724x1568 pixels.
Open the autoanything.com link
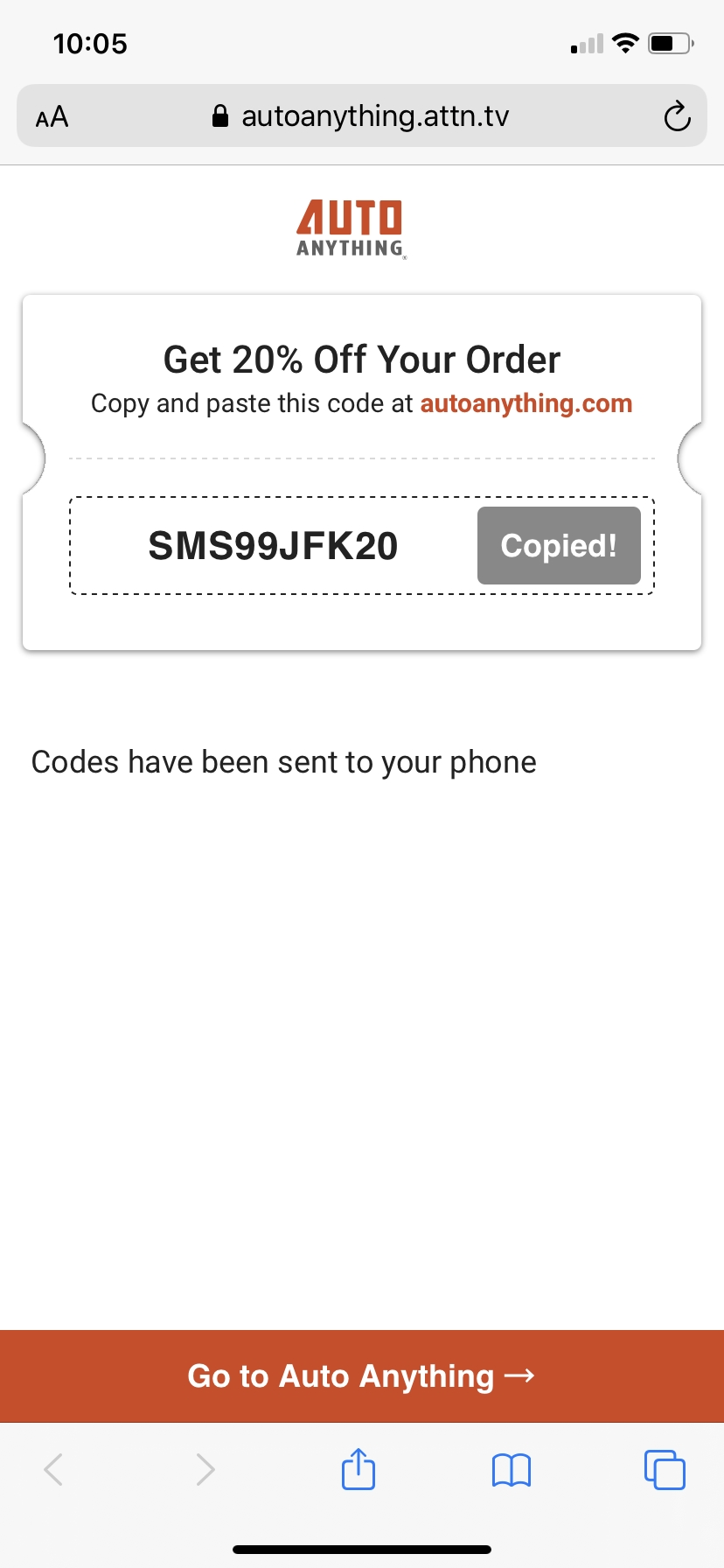pos(526,403)
